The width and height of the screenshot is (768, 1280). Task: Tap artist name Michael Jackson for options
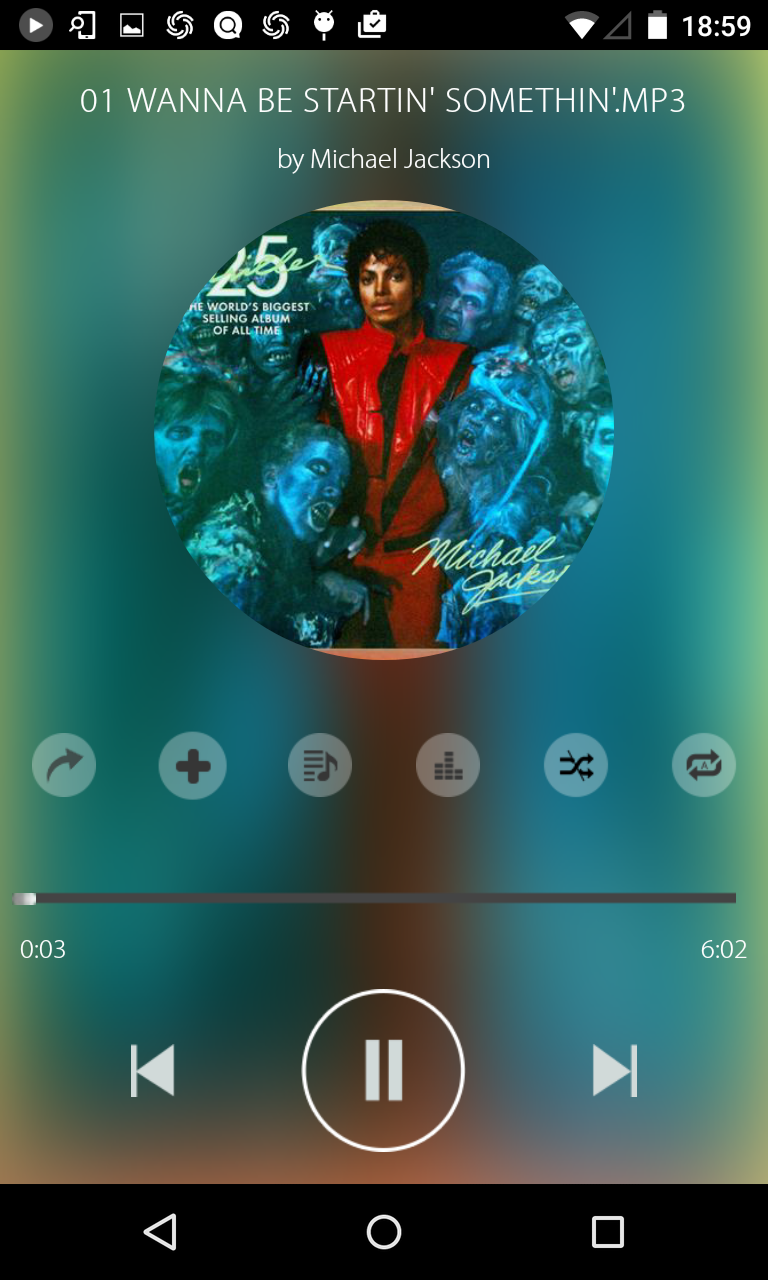pos(383,158)
